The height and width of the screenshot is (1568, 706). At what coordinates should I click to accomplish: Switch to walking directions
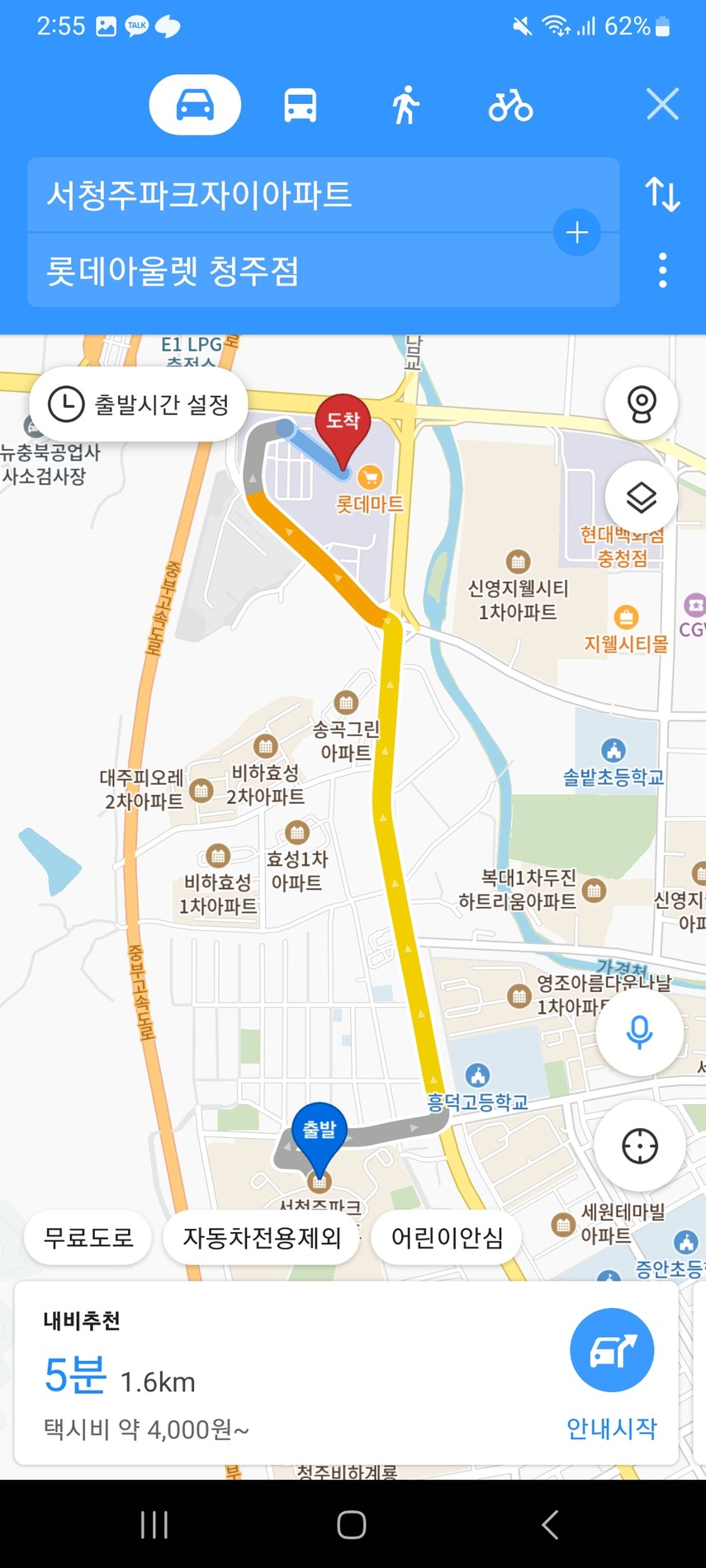point(405,106)
